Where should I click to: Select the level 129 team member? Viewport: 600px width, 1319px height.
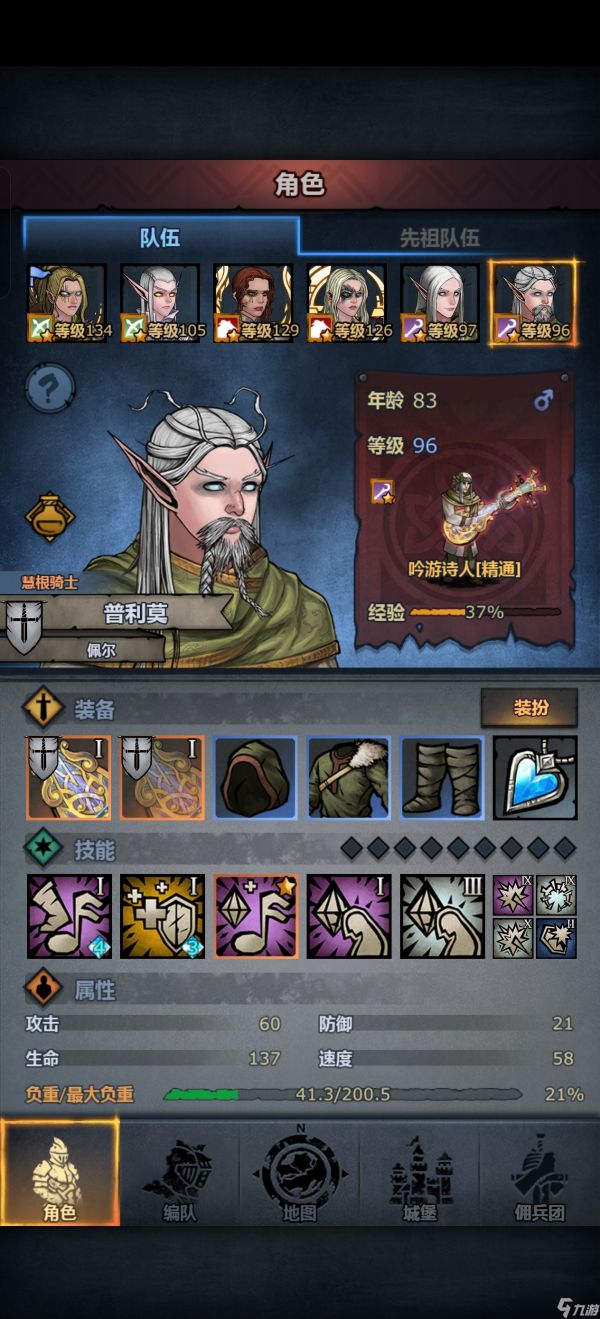coord(254,304)
